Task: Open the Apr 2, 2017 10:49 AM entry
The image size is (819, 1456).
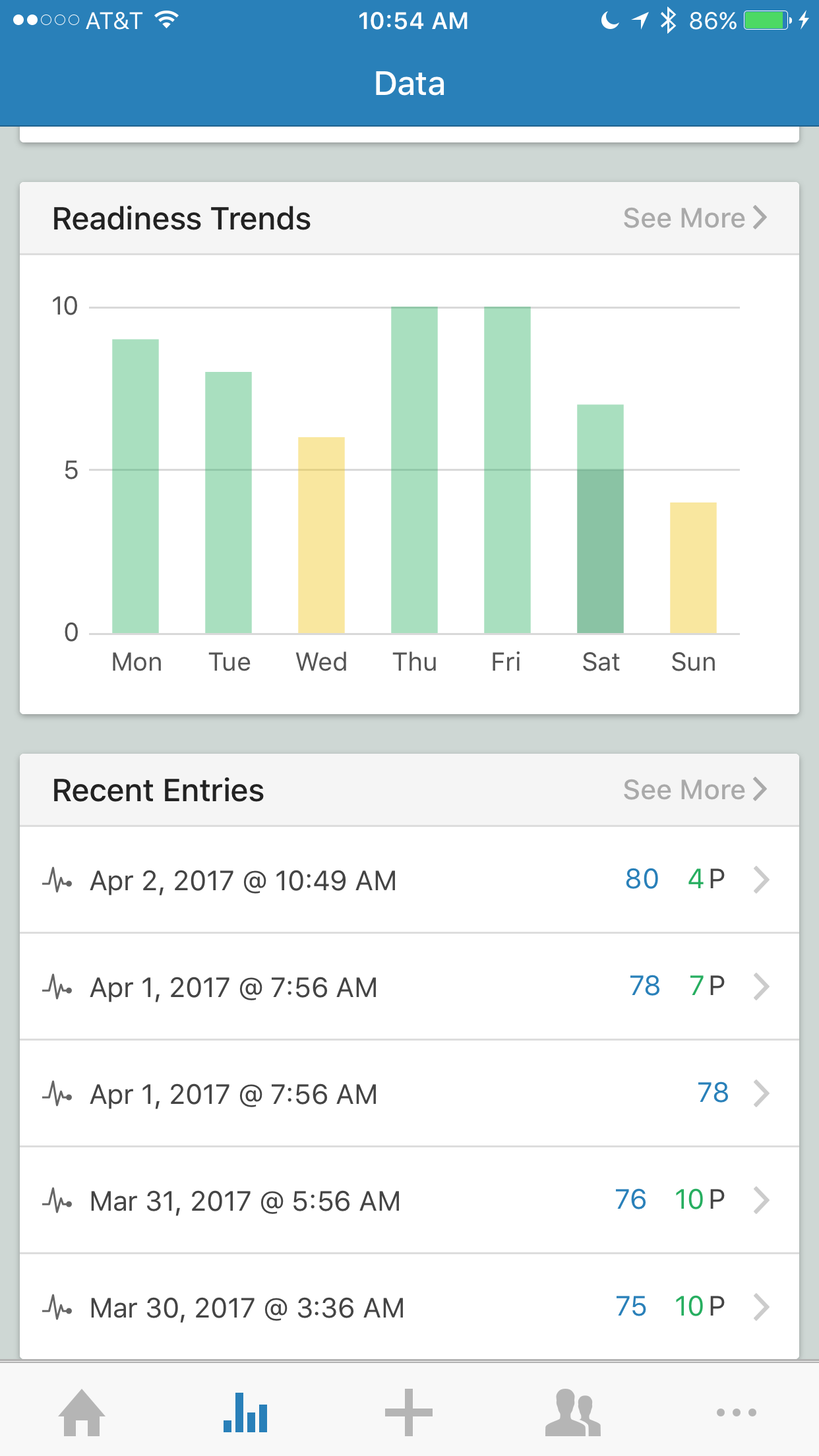Action: (409, 880)
